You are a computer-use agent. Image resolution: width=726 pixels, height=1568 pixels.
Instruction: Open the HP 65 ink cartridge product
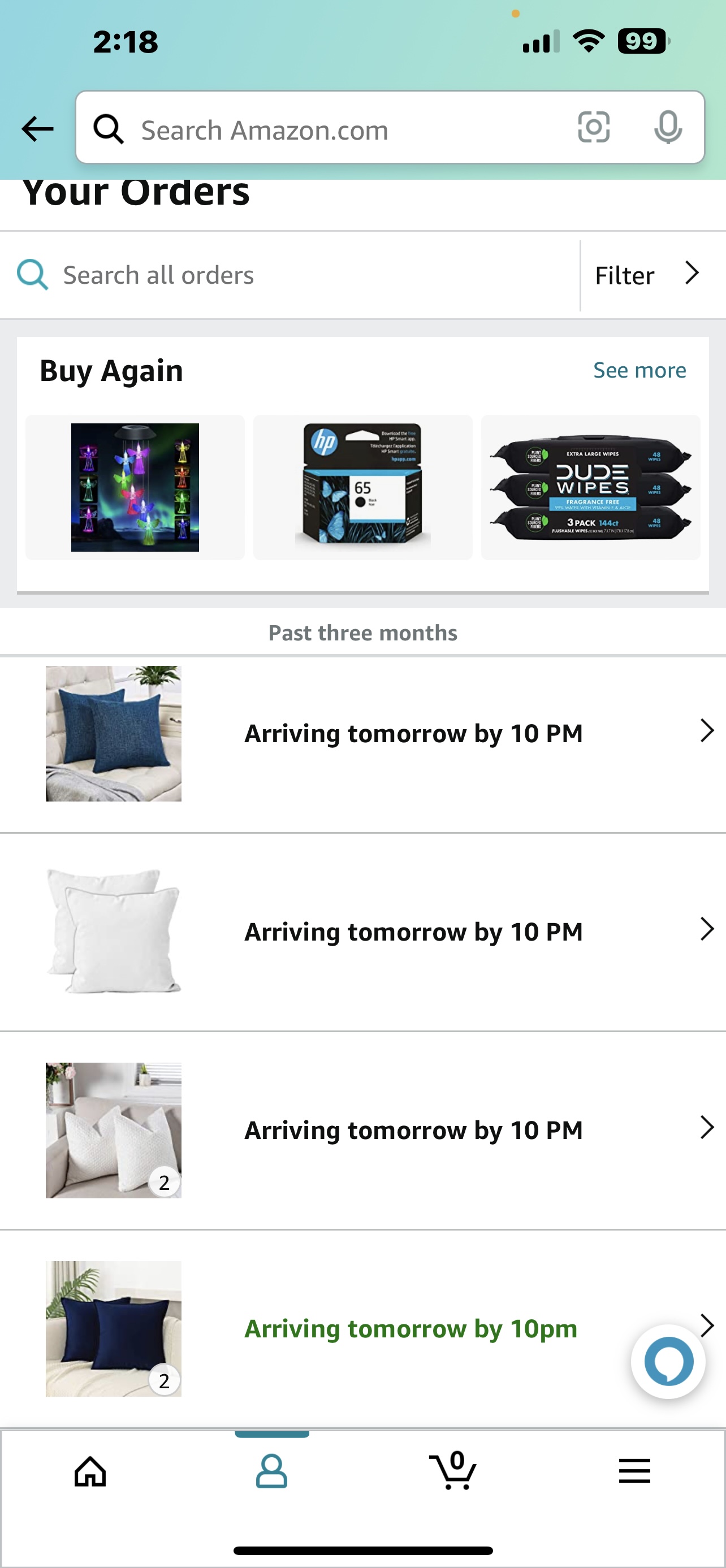pos(363,488)
